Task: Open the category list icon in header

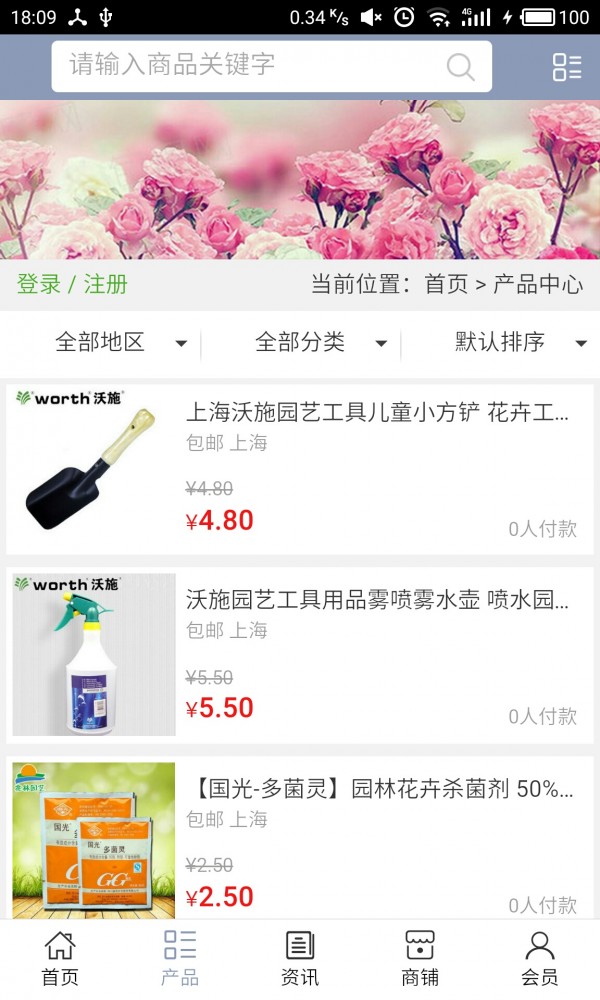Action: [x=566, y=67]
